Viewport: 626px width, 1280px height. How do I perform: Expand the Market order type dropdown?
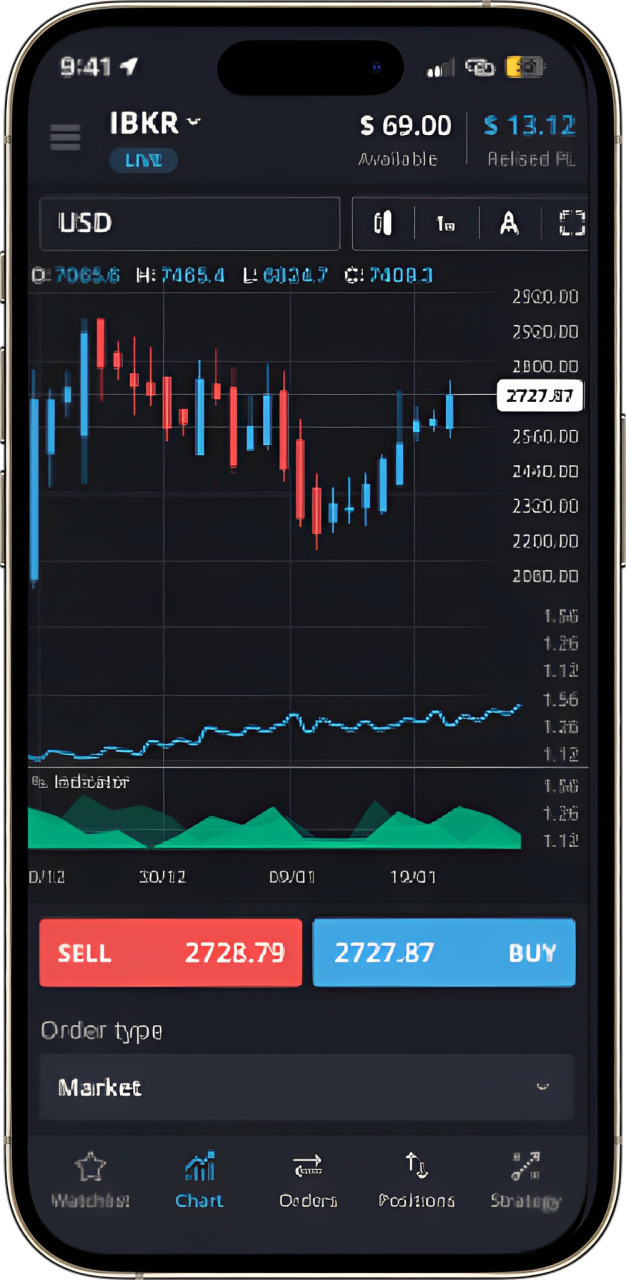[x=306, y=1087]
